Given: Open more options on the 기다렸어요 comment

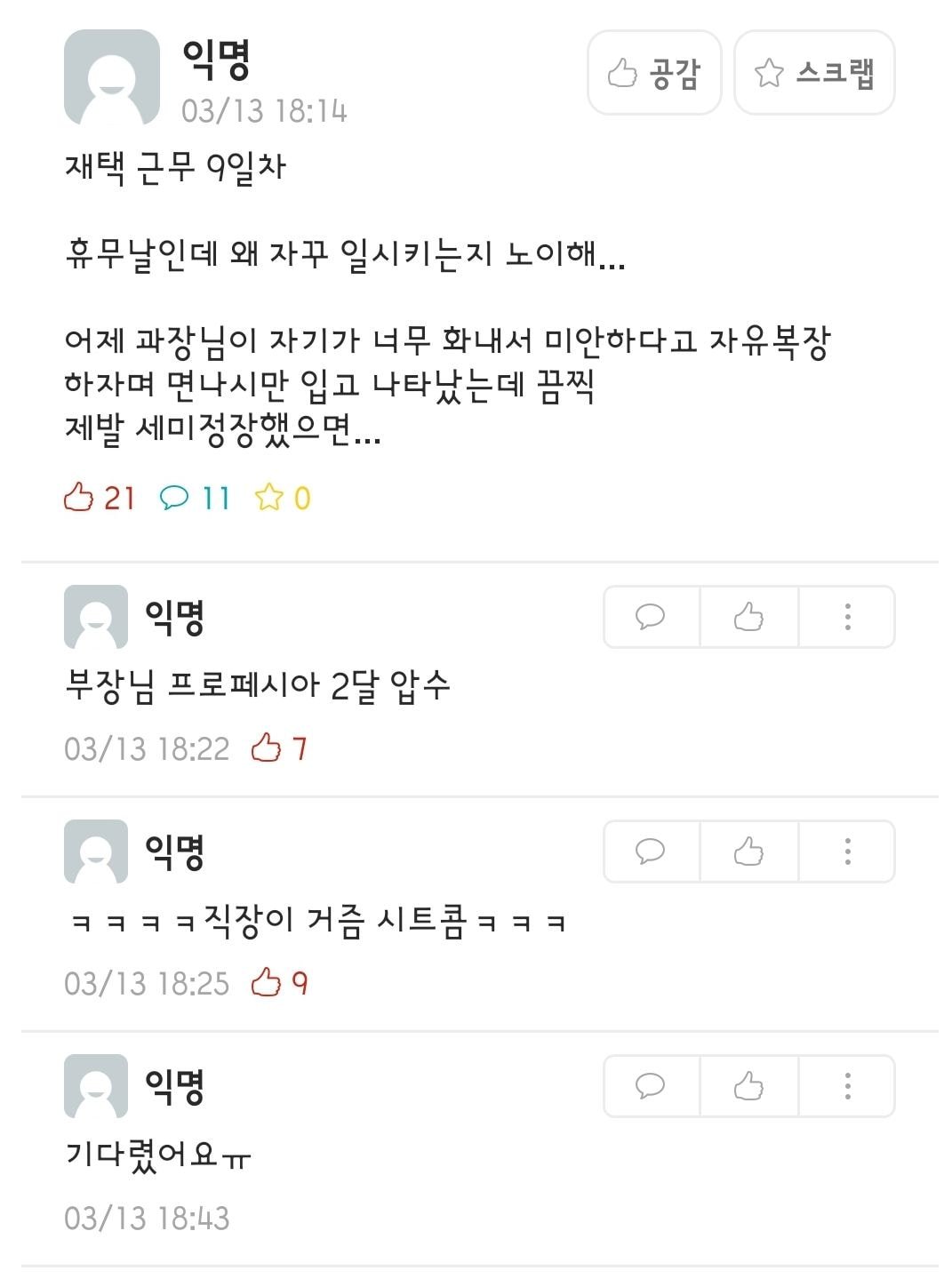Looking at the screenshot, I should click(x=847, y=1086).
